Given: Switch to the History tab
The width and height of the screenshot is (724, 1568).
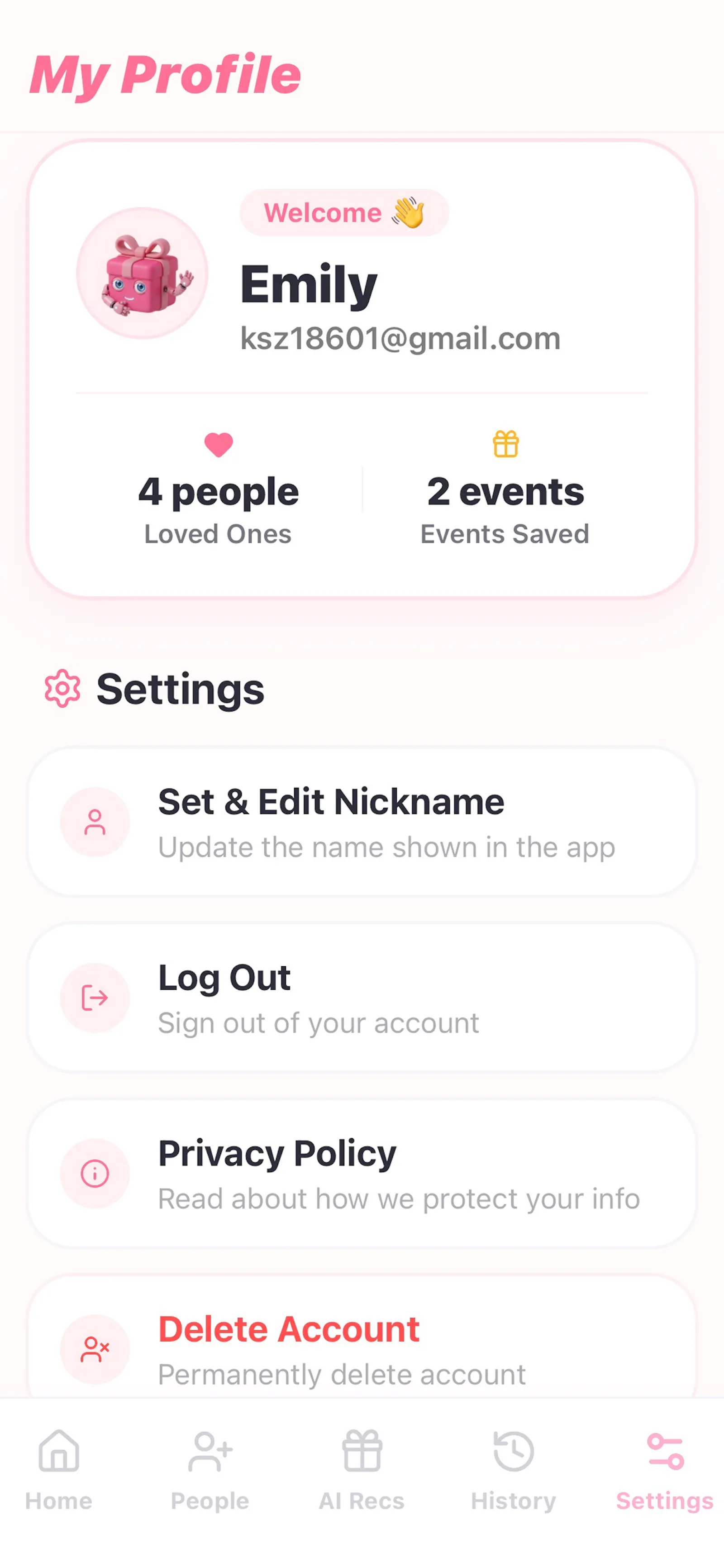Looking at the screenshot, I should tap(514, 1470).
